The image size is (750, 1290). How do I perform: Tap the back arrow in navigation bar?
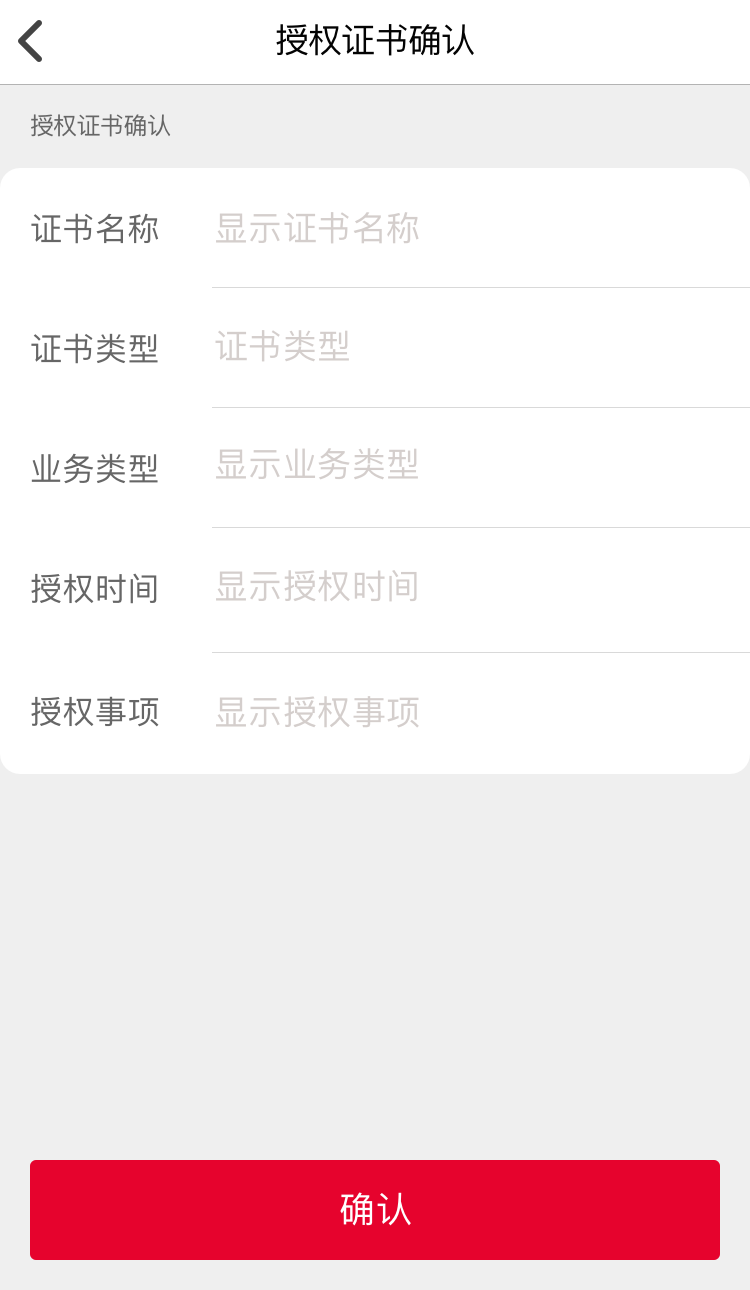pos(30,42)
